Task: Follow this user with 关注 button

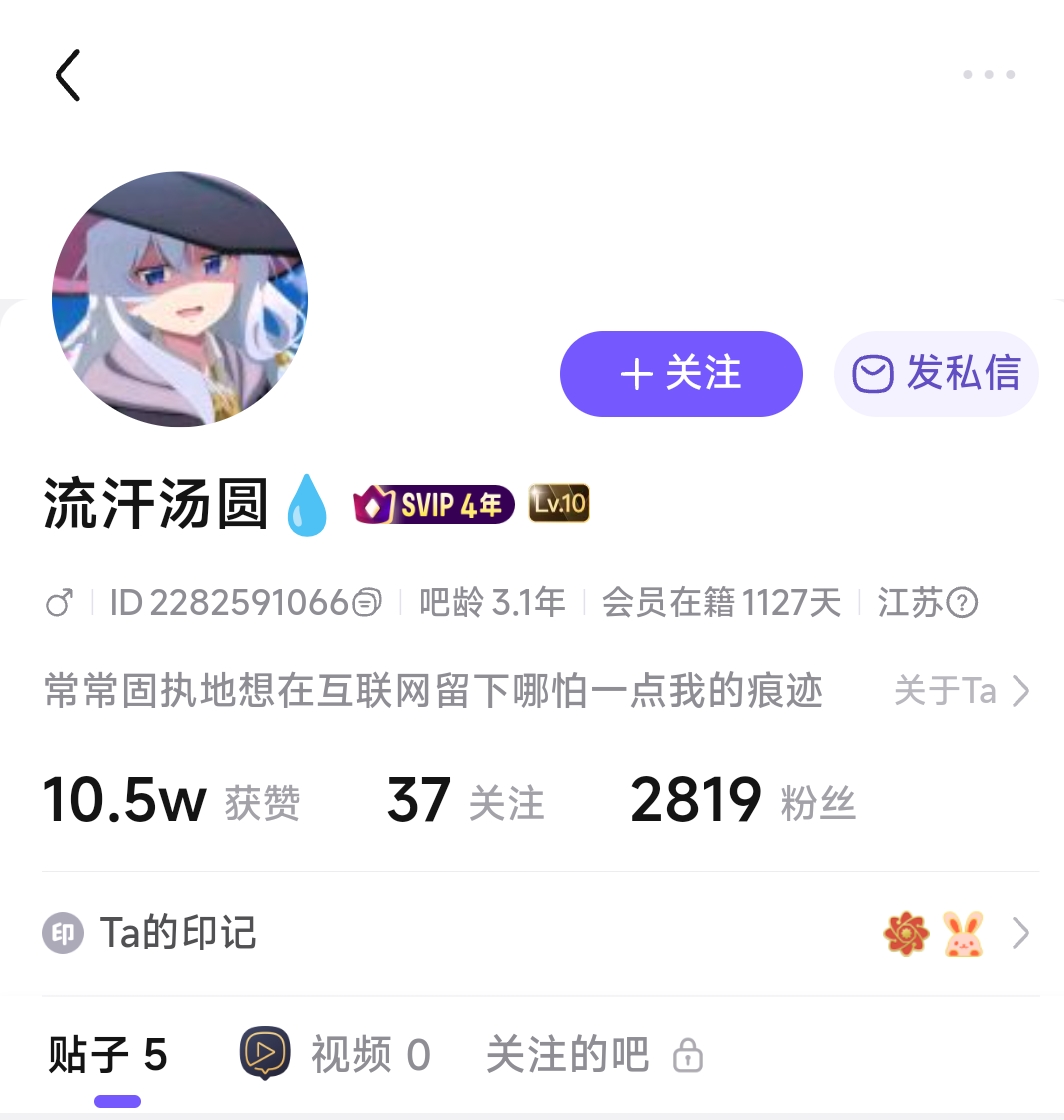Action: pos(681,374)
